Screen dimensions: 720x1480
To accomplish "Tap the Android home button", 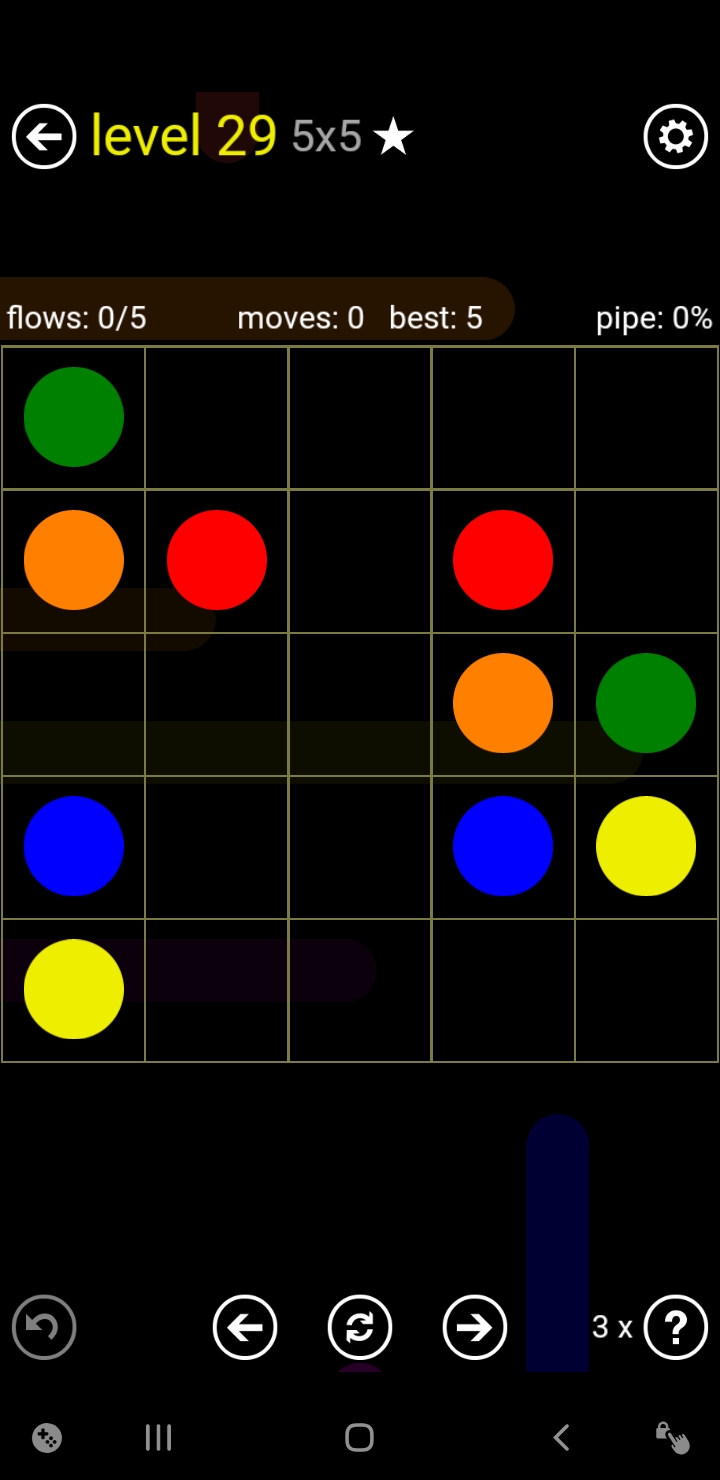I will (359, 1438).
